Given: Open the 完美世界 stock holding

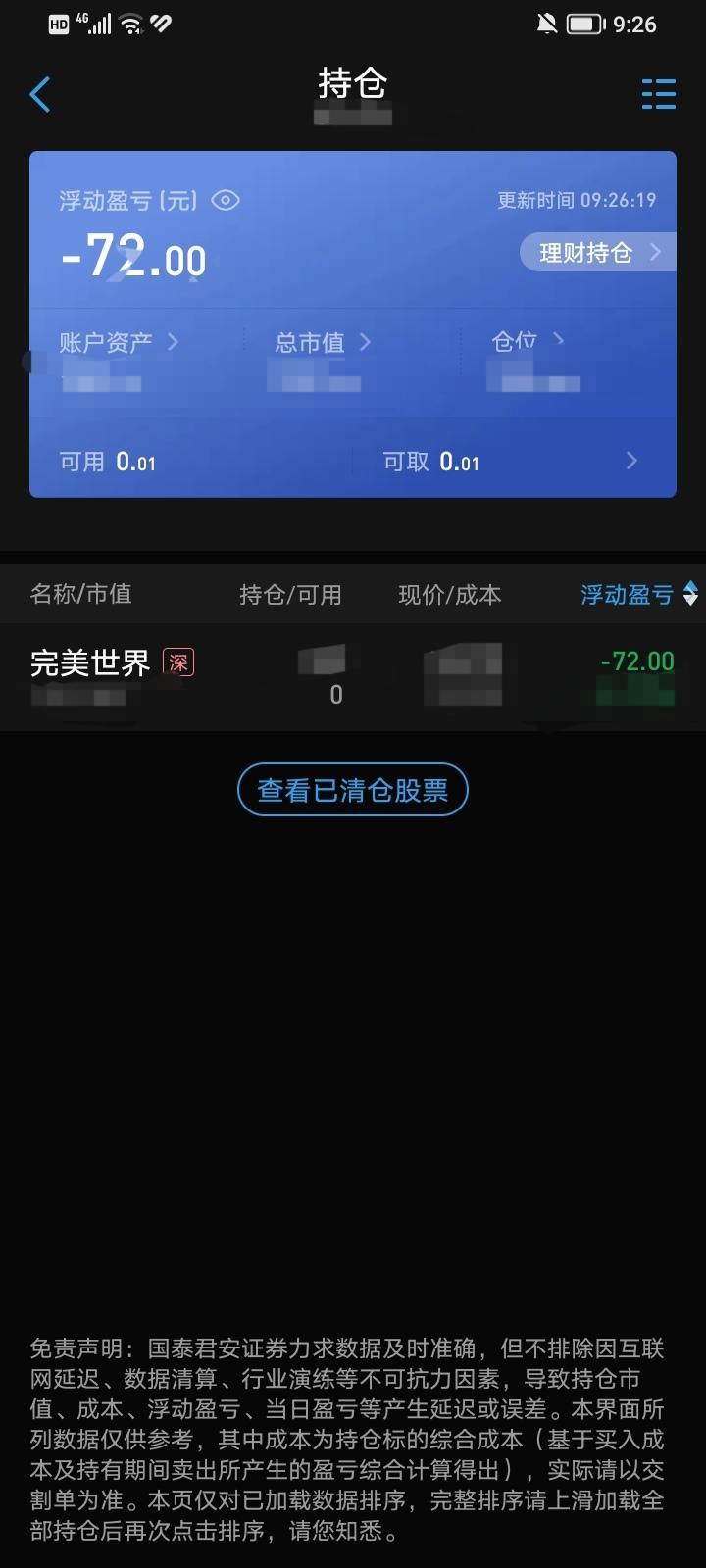Looking at the screenshot, I should click(x=90, y=663).
